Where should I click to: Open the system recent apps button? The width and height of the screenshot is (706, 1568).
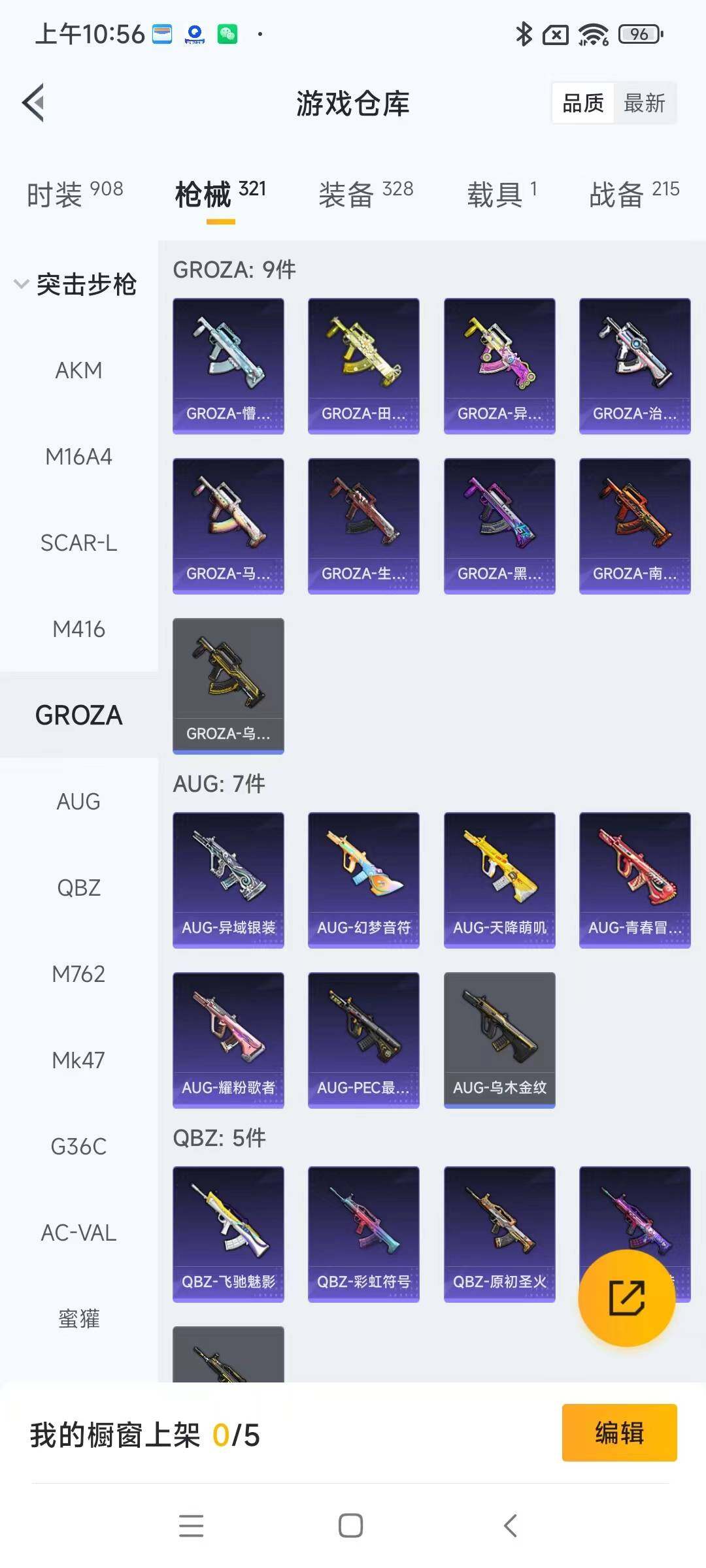(x=191, y=1526)
